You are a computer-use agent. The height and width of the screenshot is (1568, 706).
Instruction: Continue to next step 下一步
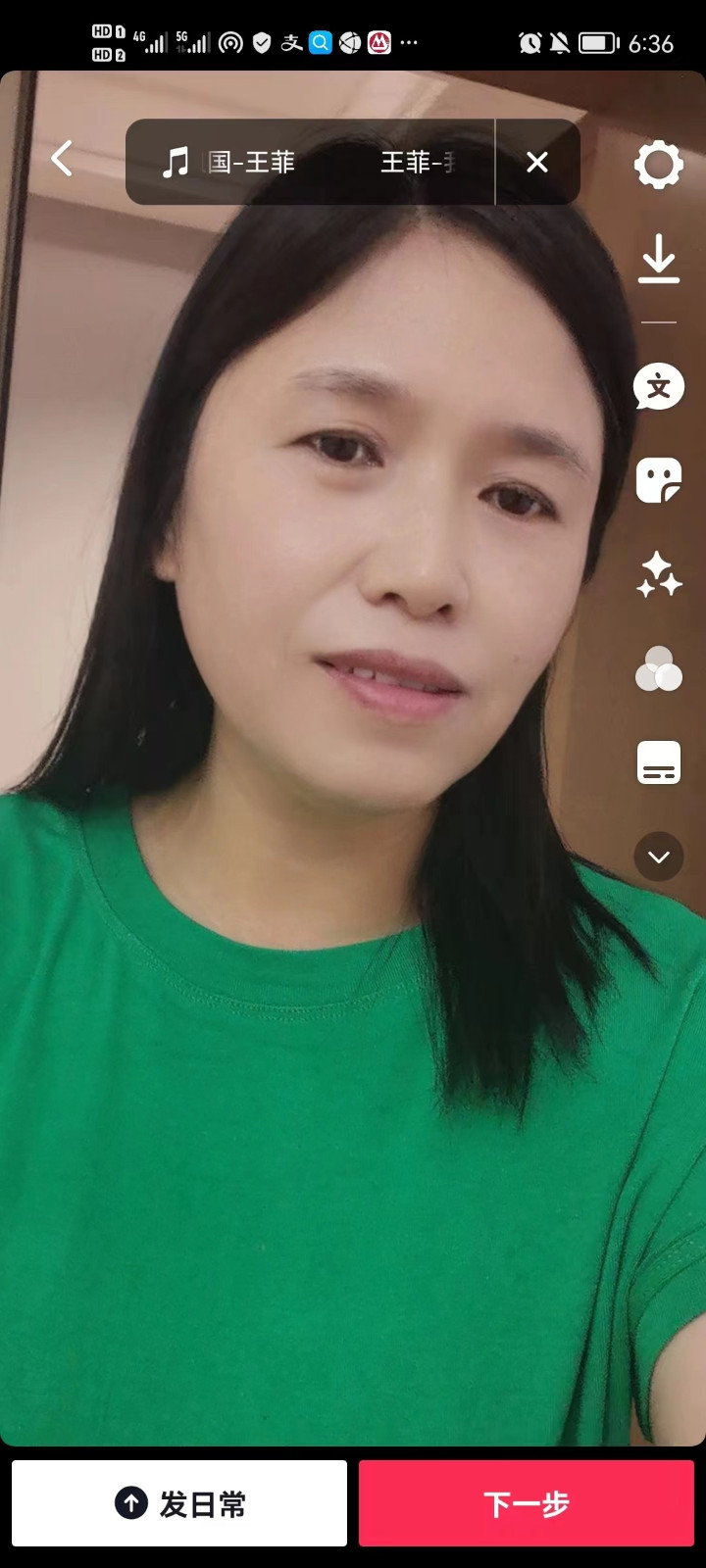click(527, 1503)
